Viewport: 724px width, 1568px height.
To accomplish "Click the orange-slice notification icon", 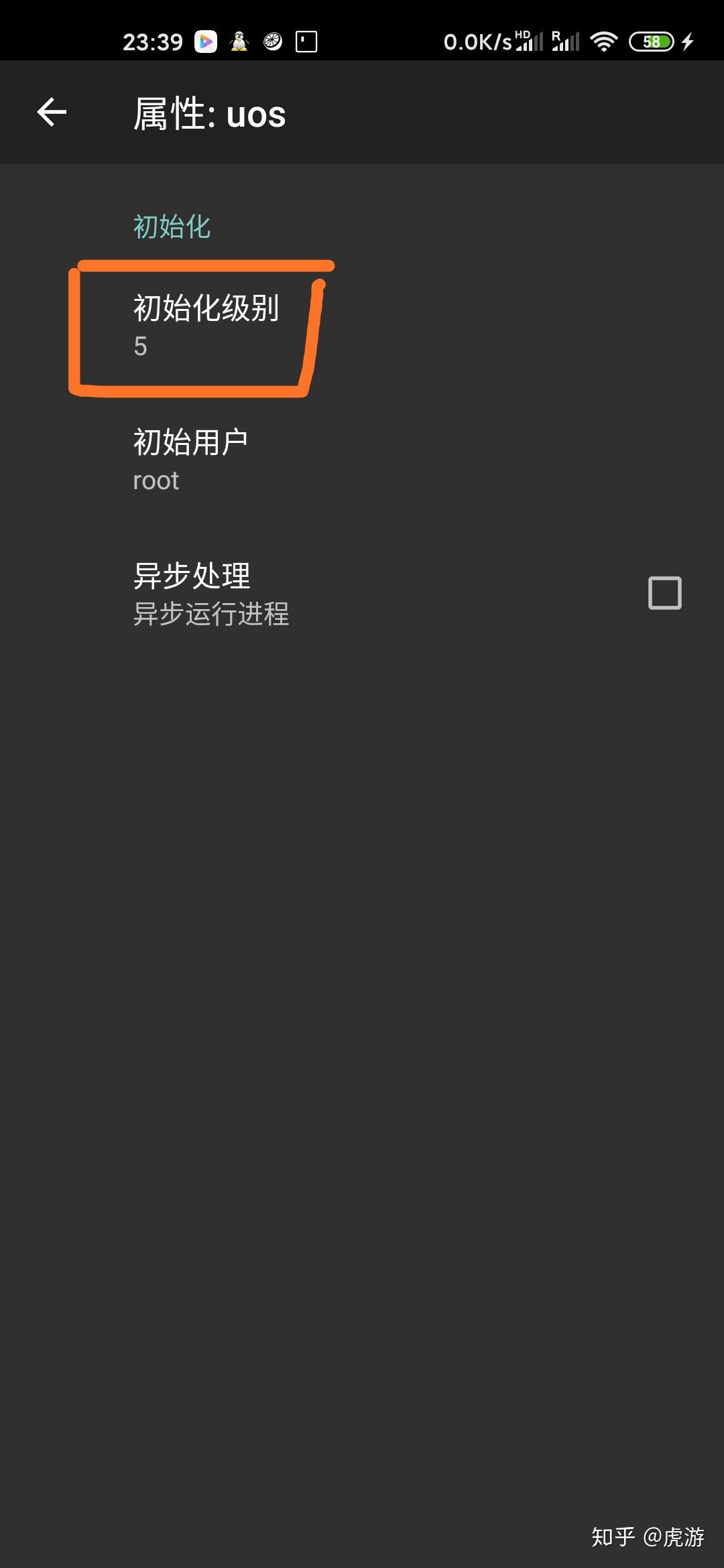I will (x=271, y=42).
